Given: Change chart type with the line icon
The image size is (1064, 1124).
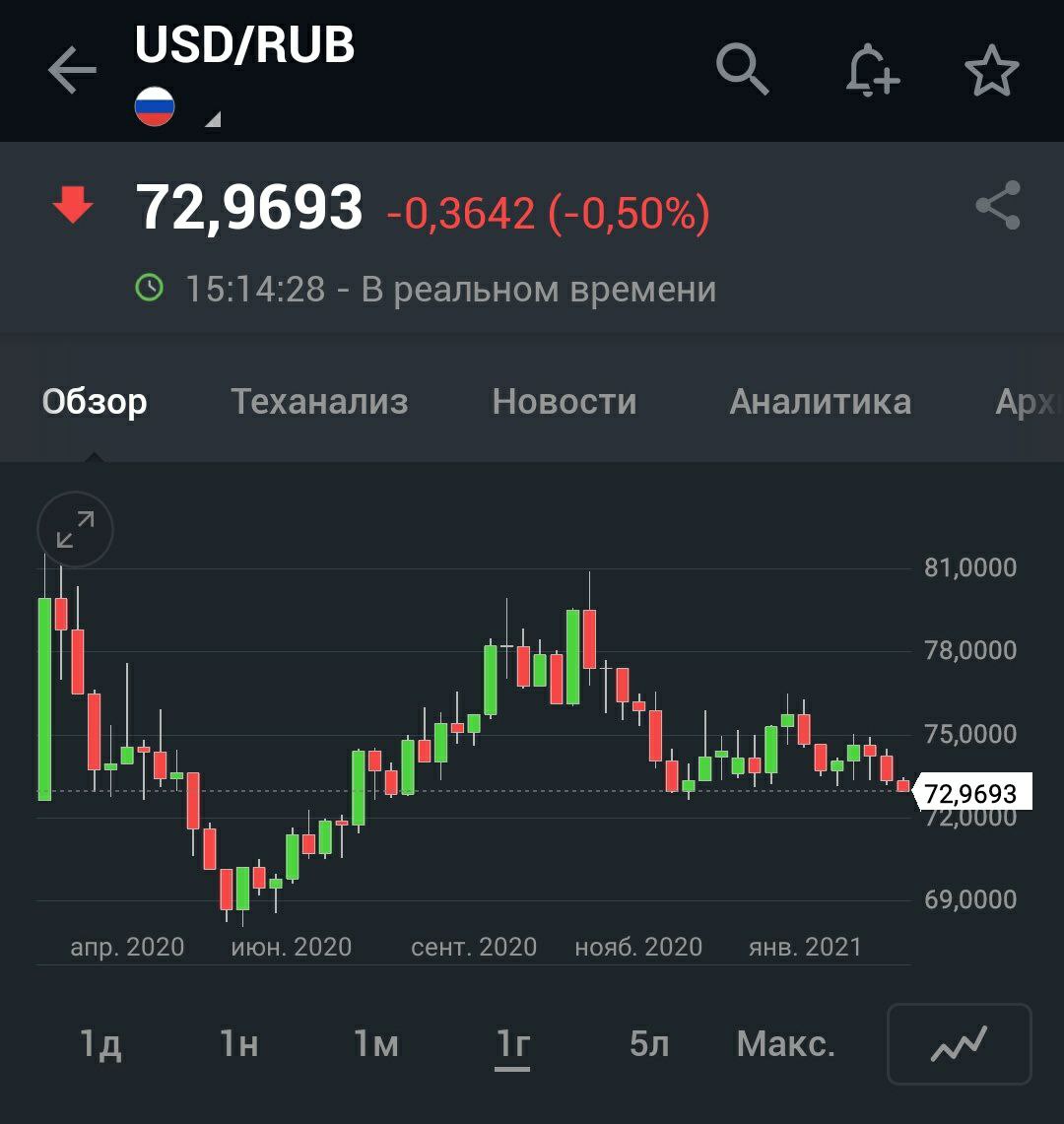Looking at the screenshot, I should [x=959, y=1044].
